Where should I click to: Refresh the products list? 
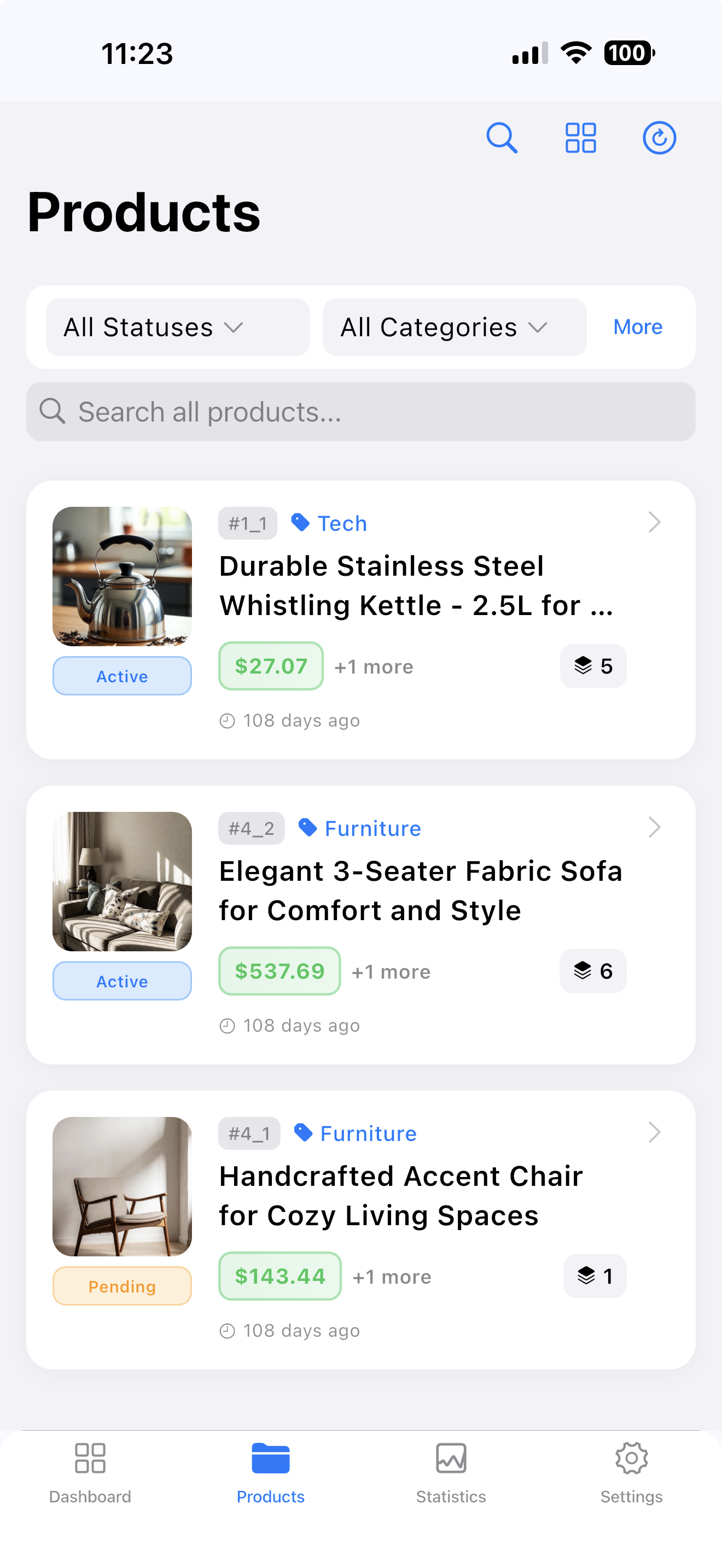click(659, 138)
